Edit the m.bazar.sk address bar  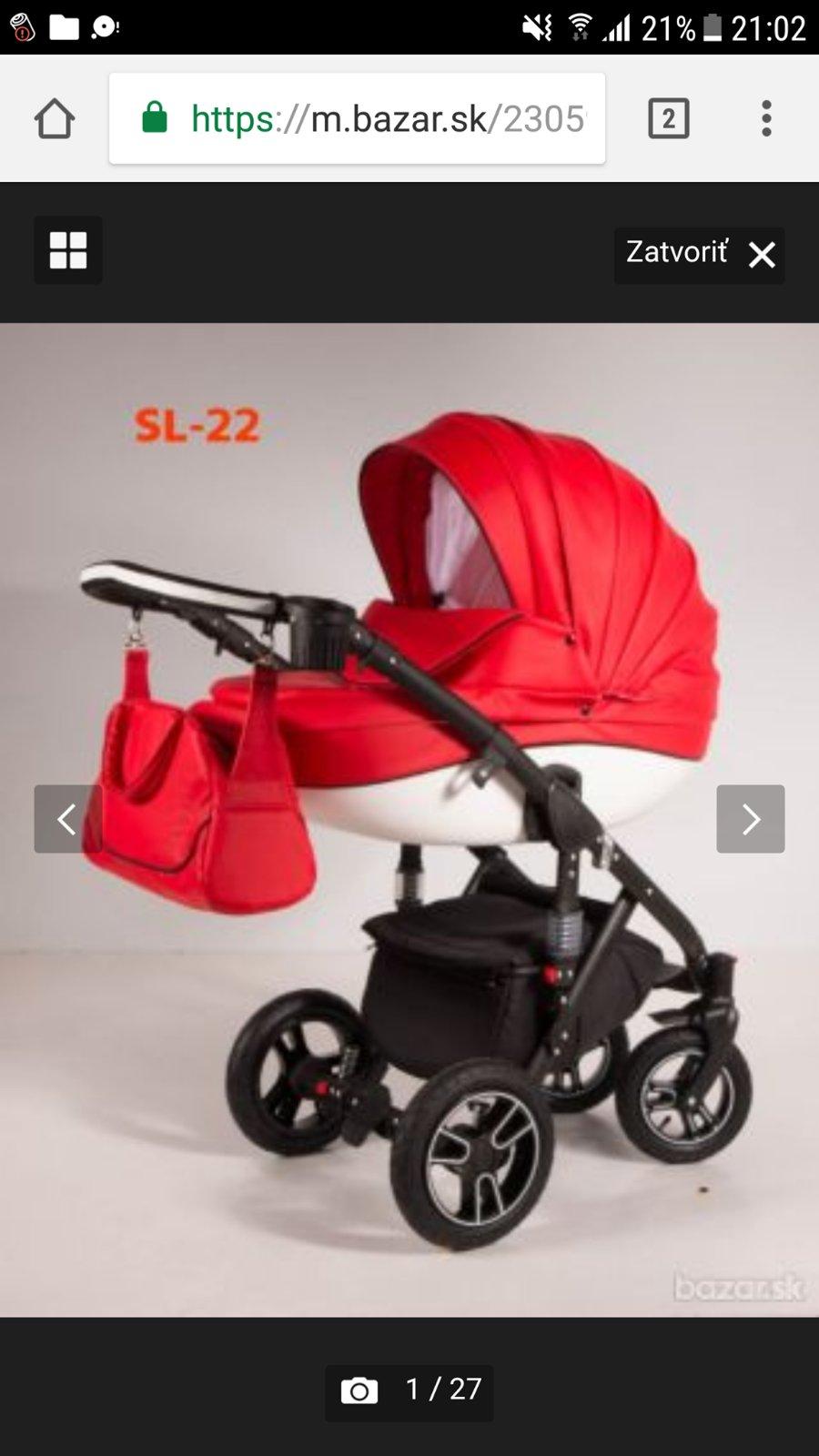pos(387,118)
